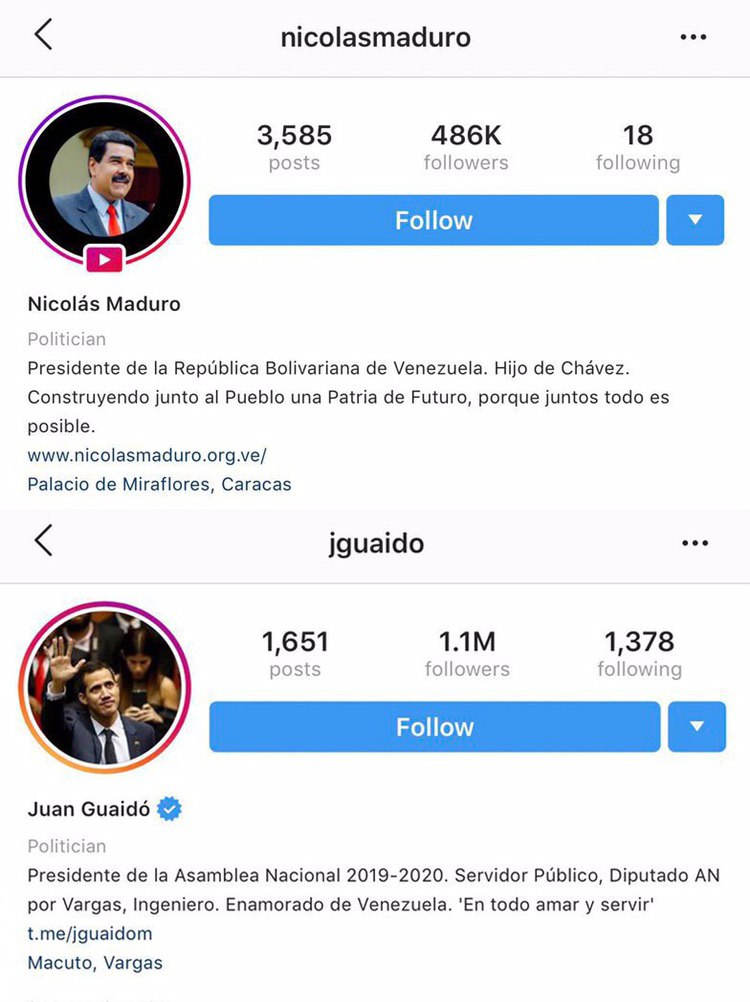The width and height of the screenshot is (750, 1002).
Task: Go back from nicolasmaduro profile
Action: click(x=43, y=35)
